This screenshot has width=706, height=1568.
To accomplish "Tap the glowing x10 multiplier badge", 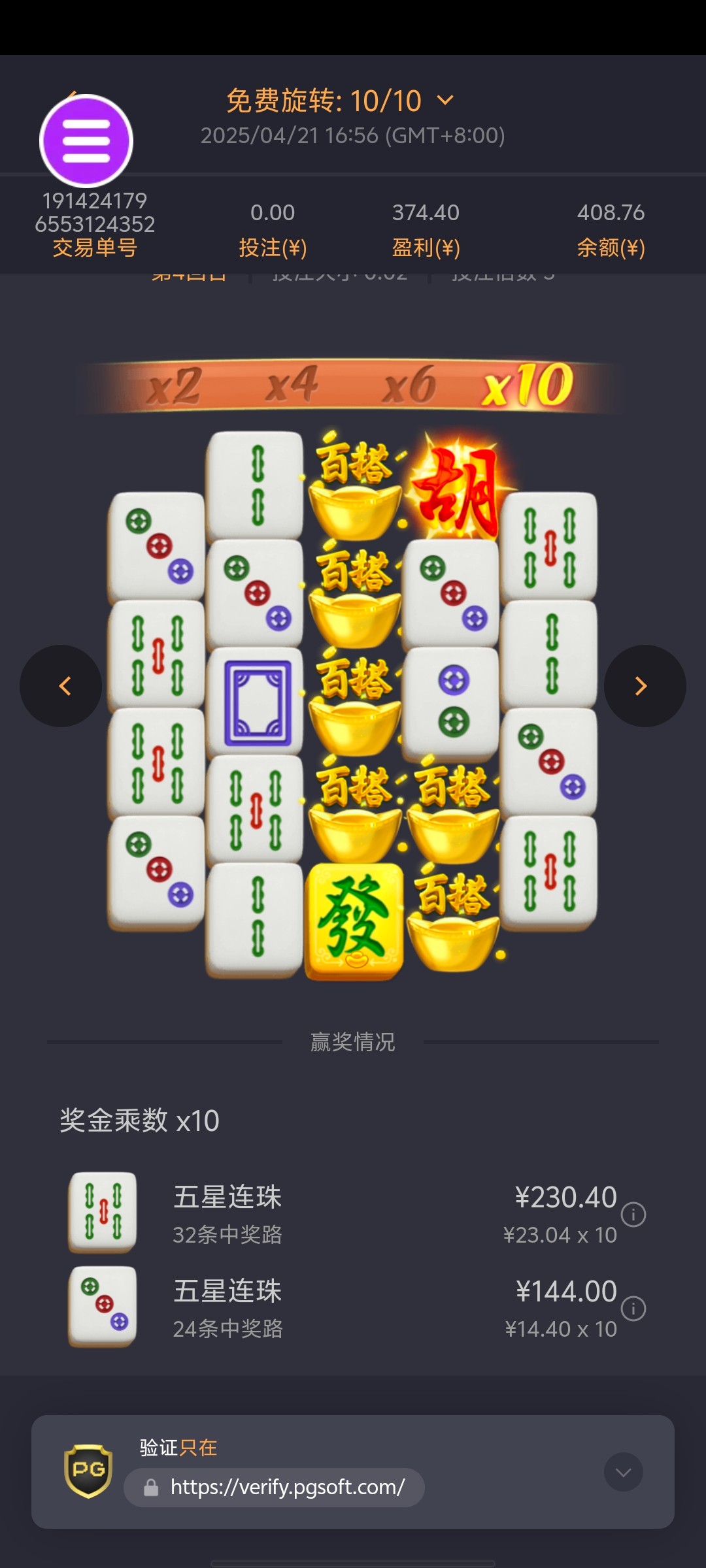I will tap(528, 384).
